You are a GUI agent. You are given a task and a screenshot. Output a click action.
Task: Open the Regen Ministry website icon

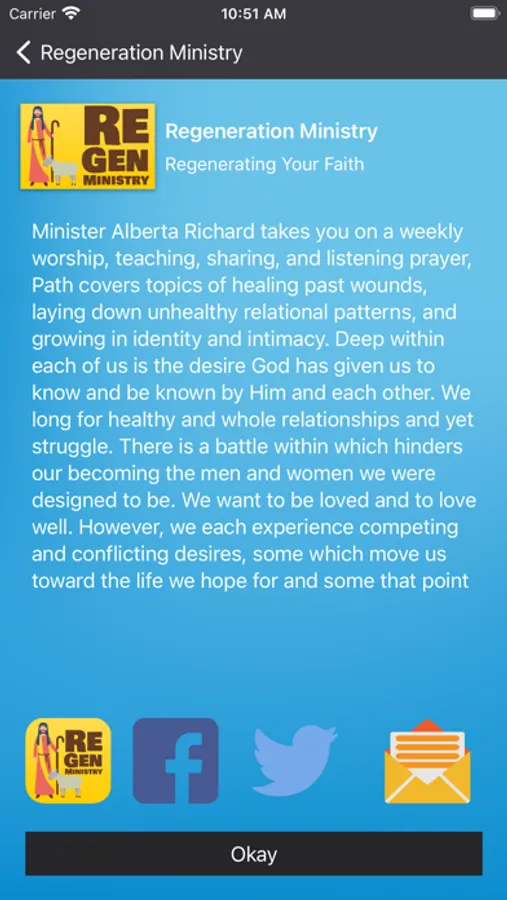pyautogui.click(x=68, y=761)
